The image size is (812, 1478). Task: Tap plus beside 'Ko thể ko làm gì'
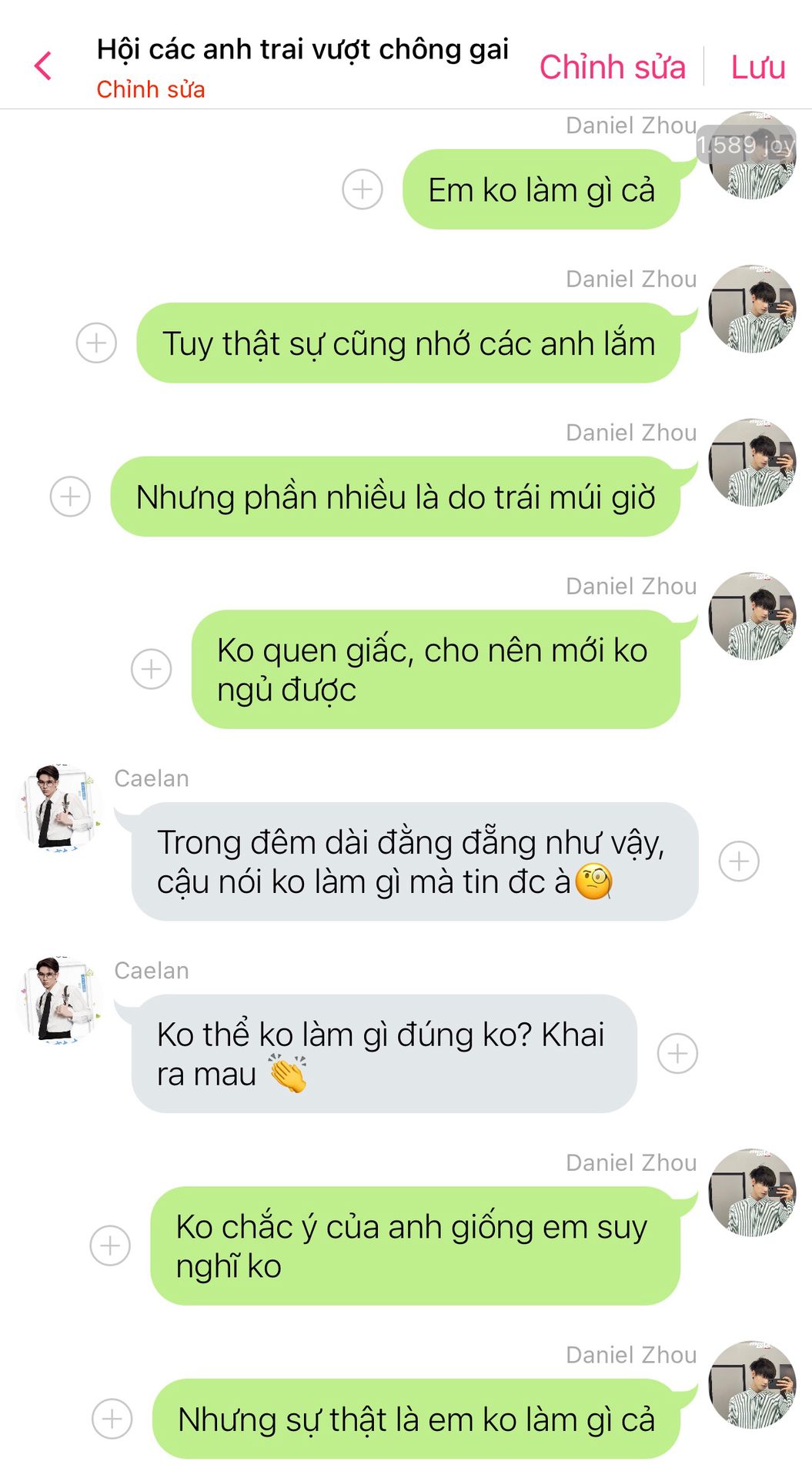point(677,1054)
